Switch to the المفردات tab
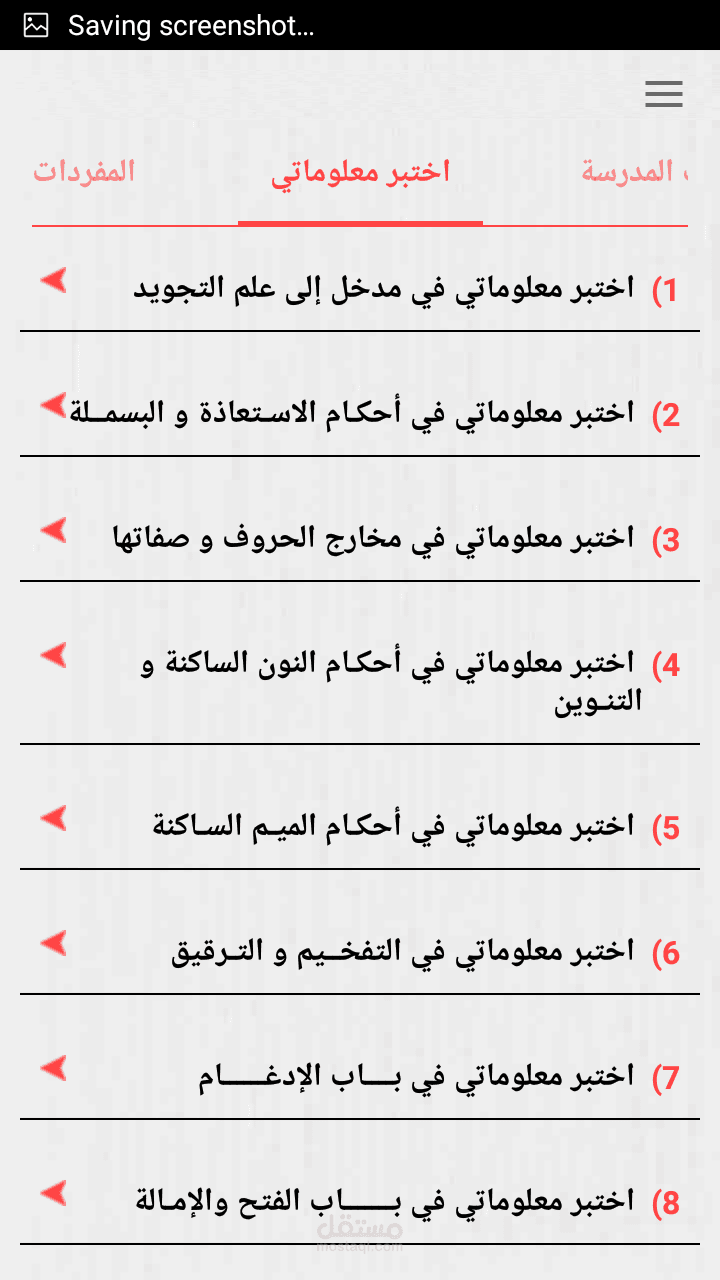The image size is (720, 1280). point(84,172)
